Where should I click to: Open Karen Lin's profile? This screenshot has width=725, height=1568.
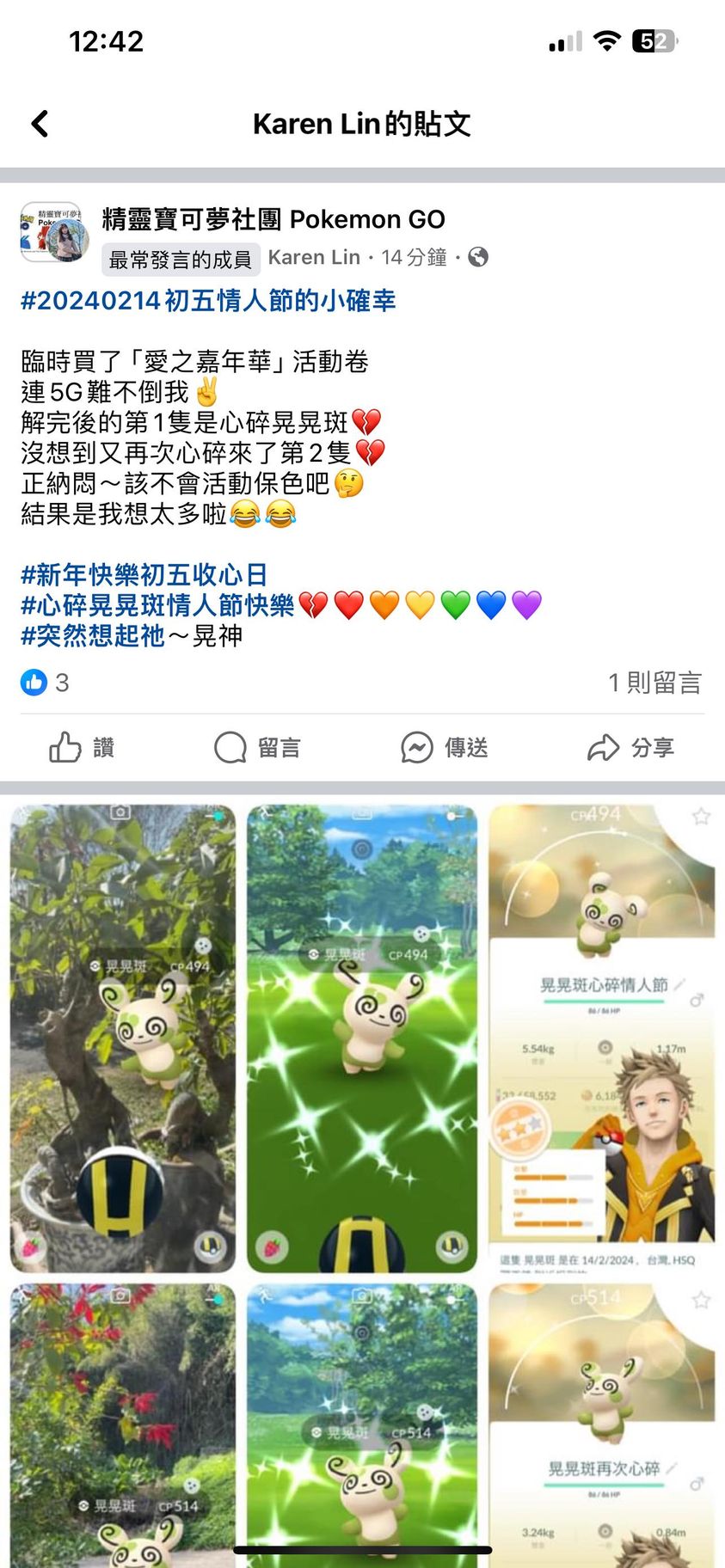[314, 257]
